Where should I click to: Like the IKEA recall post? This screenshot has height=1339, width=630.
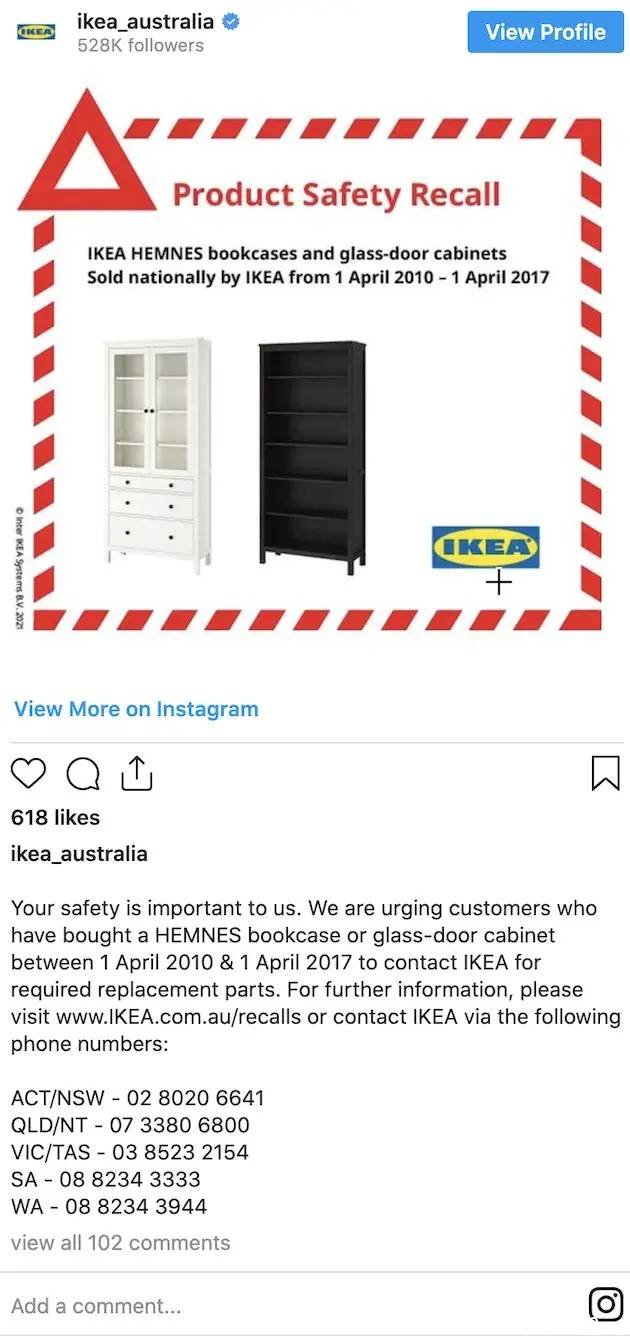click(x=29, y=774)
